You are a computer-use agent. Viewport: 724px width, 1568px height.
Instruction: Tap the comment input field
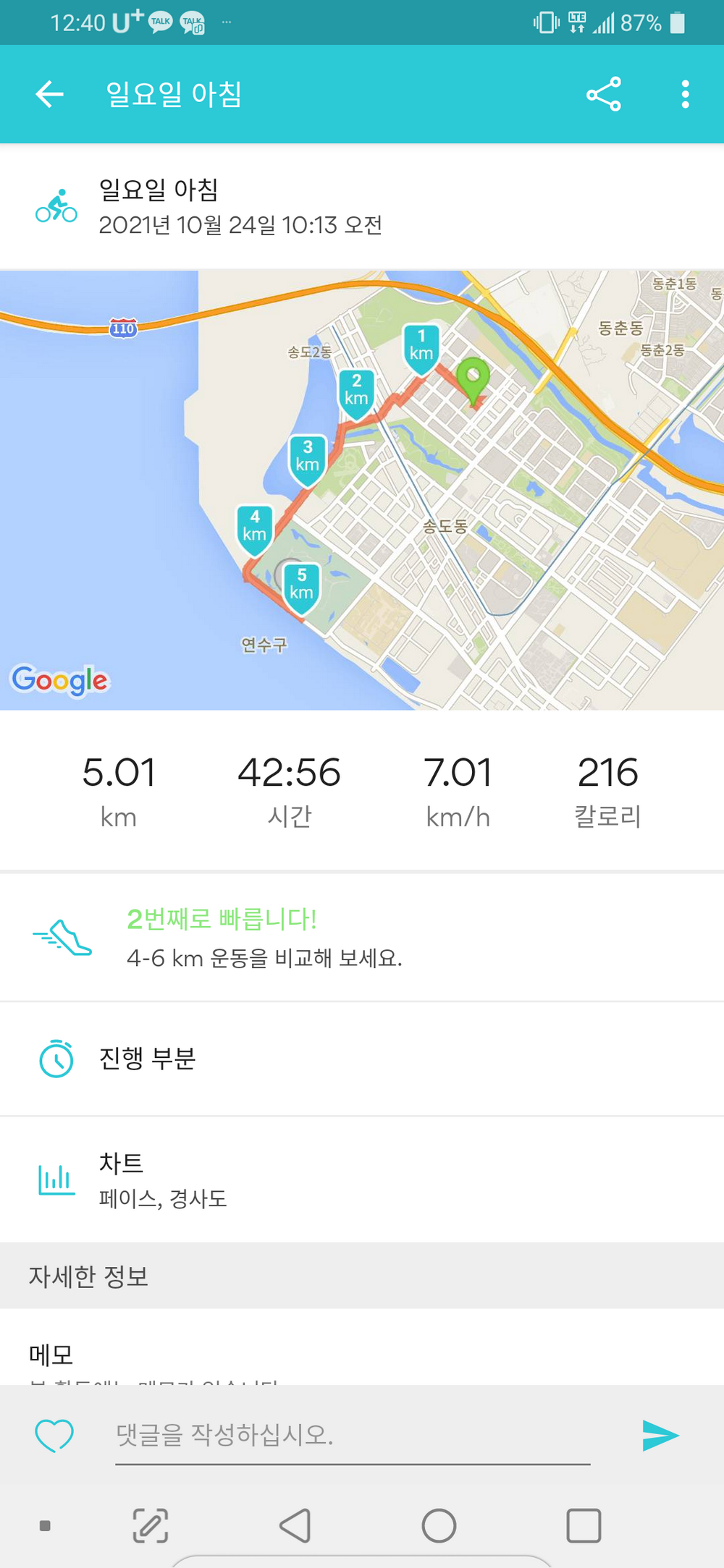pos(353,1436)
